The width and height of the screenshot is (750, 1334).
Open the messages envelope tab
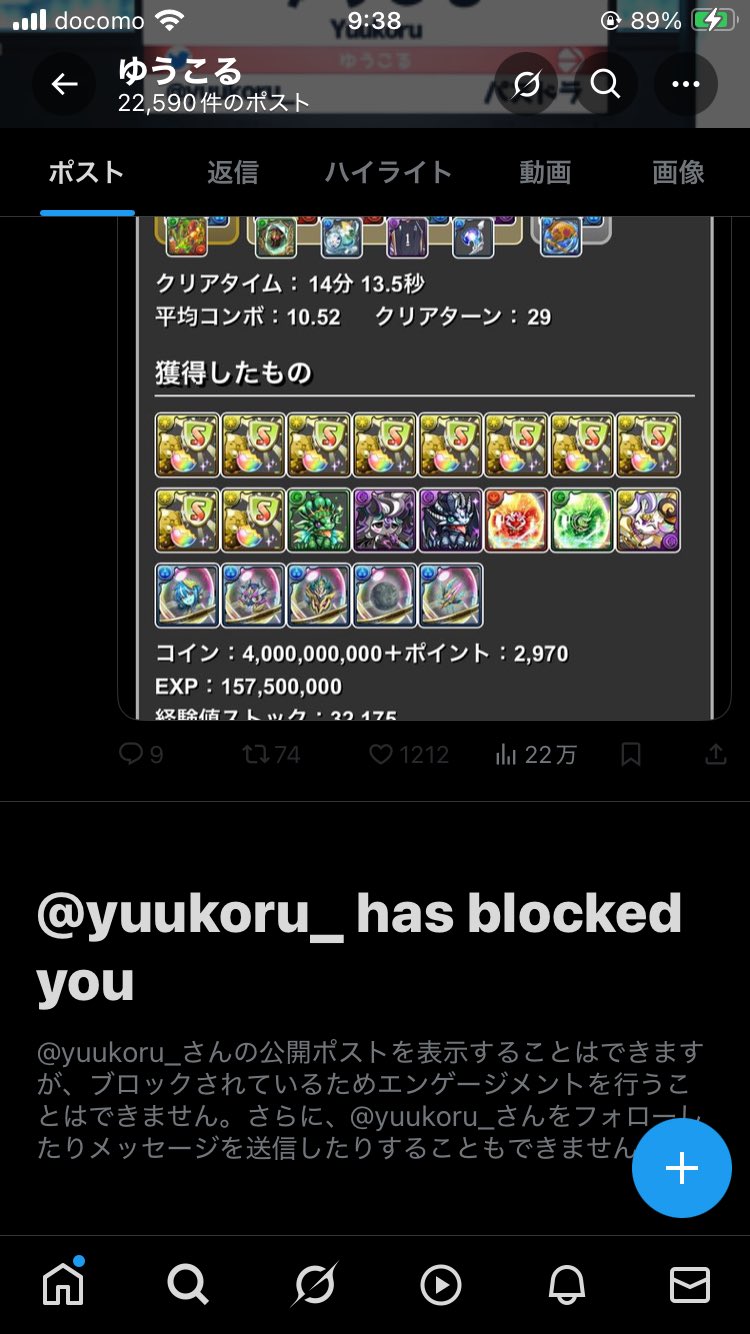[x=690, y=1284]
